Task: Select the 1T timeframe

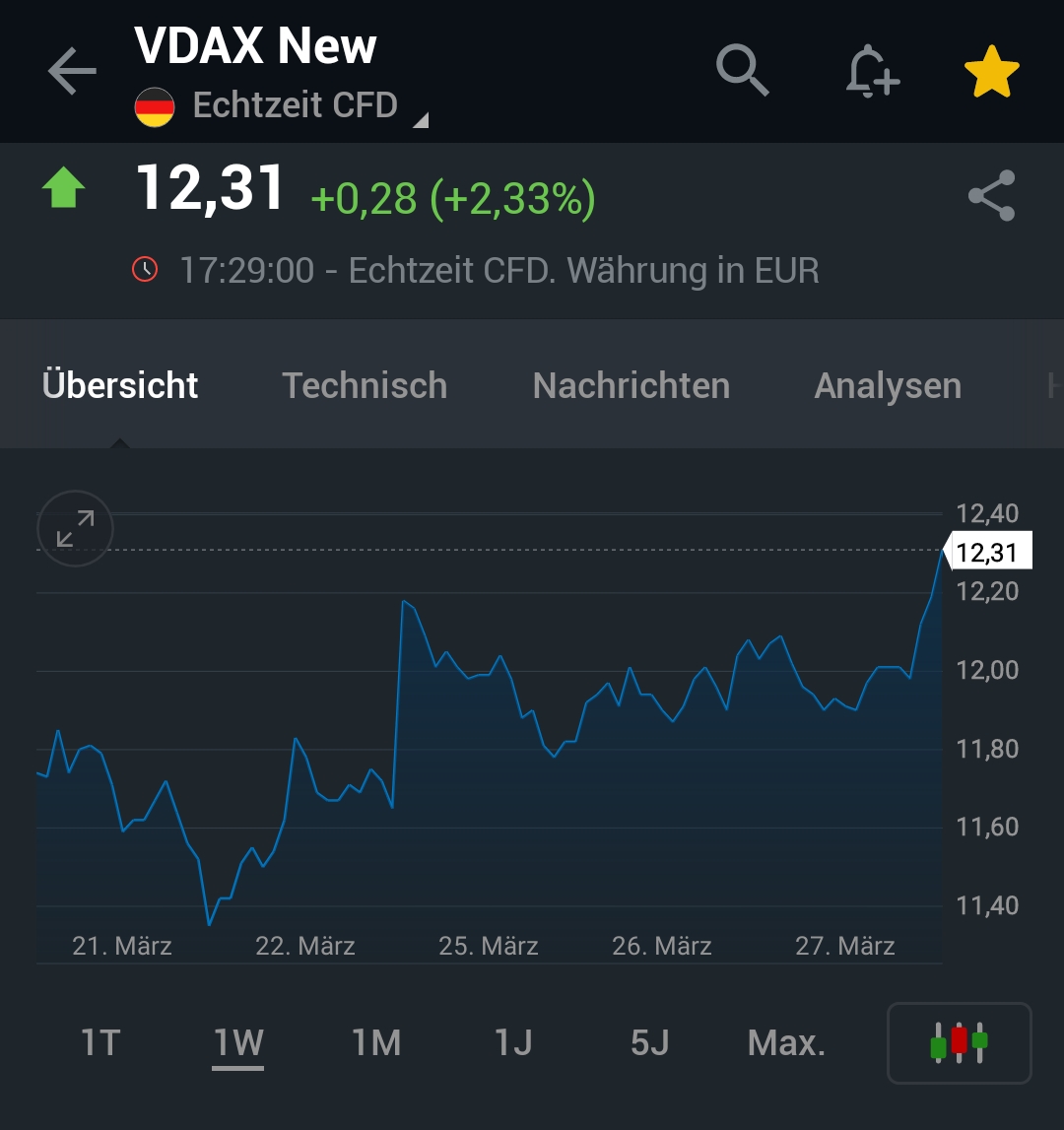Action: pos(100,1041)
